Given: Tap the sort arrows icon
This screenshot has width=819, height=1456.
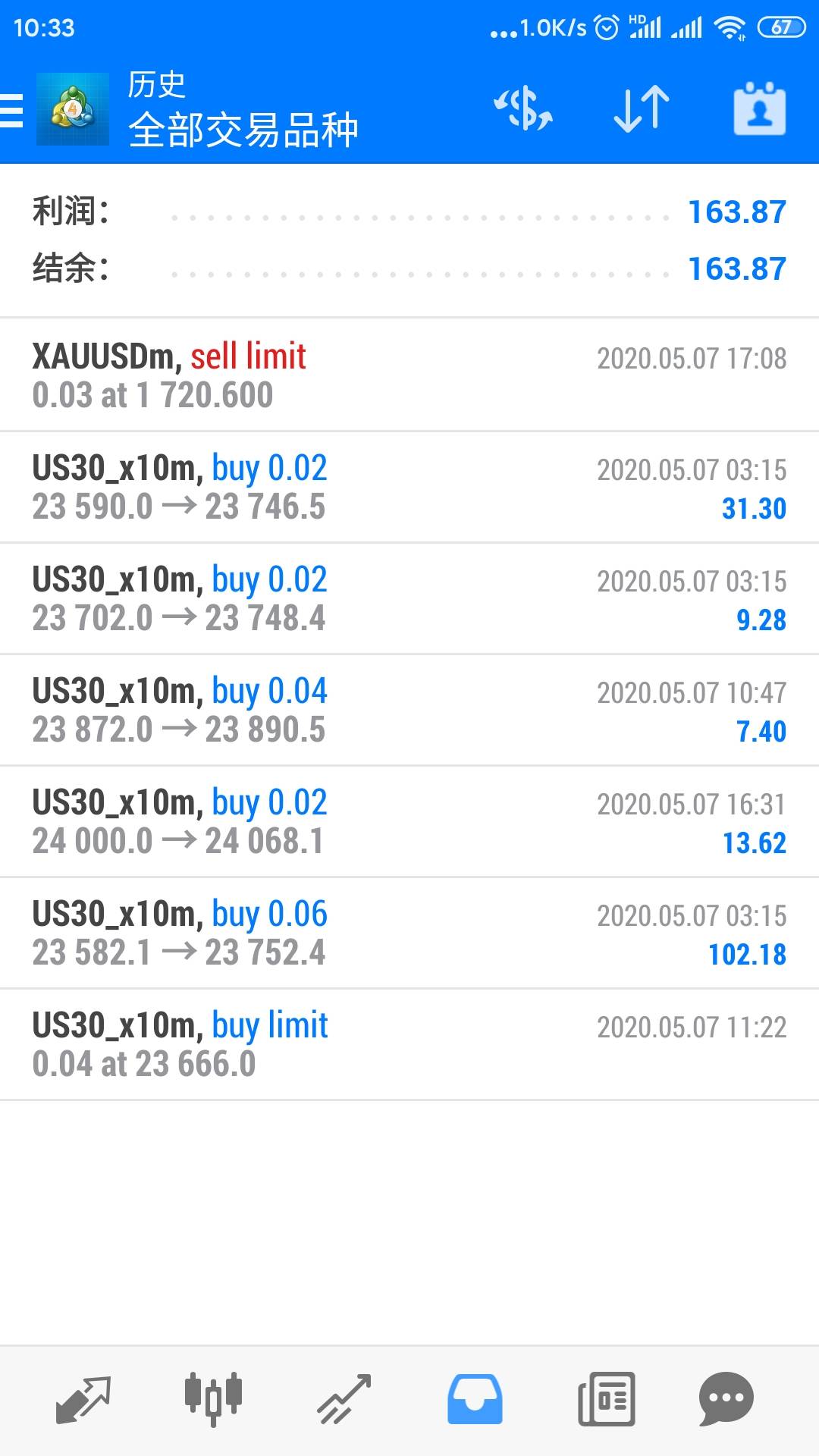Looking at the screenshot, I should tap(642, 109).
